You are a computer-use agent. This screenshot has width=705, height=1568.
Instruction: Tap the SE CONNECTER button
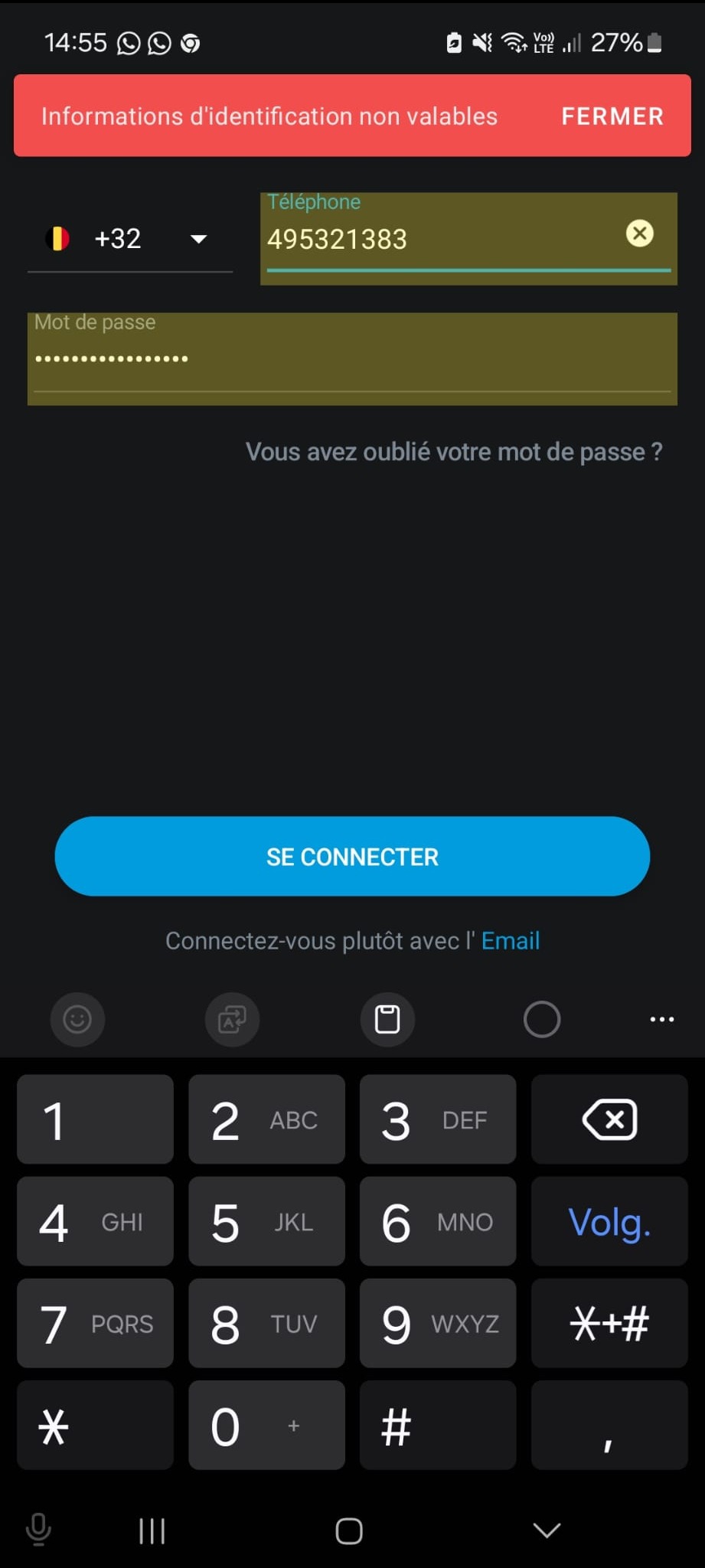tap(352, 856)
